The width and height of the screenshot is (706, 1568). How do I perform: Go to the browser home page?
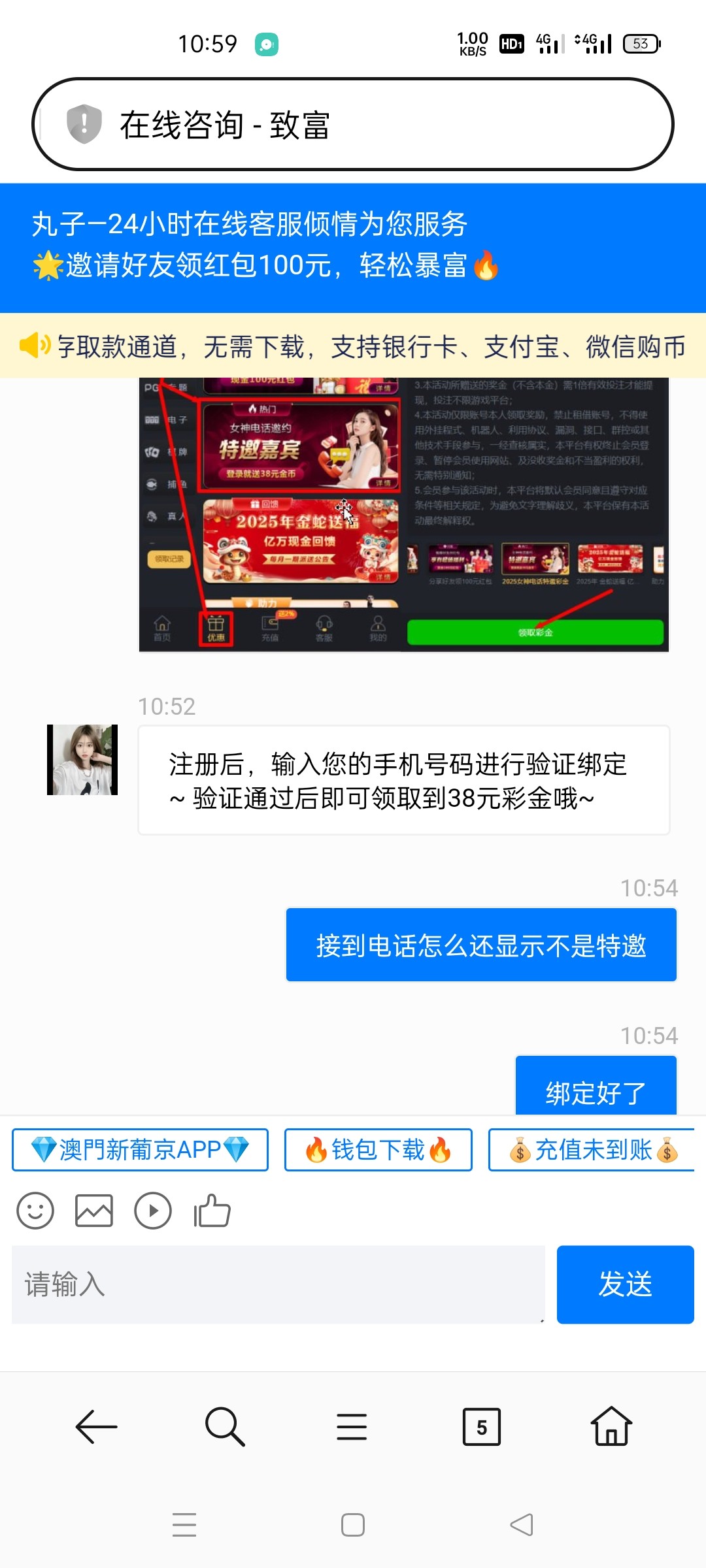(x=611, y=1426)
